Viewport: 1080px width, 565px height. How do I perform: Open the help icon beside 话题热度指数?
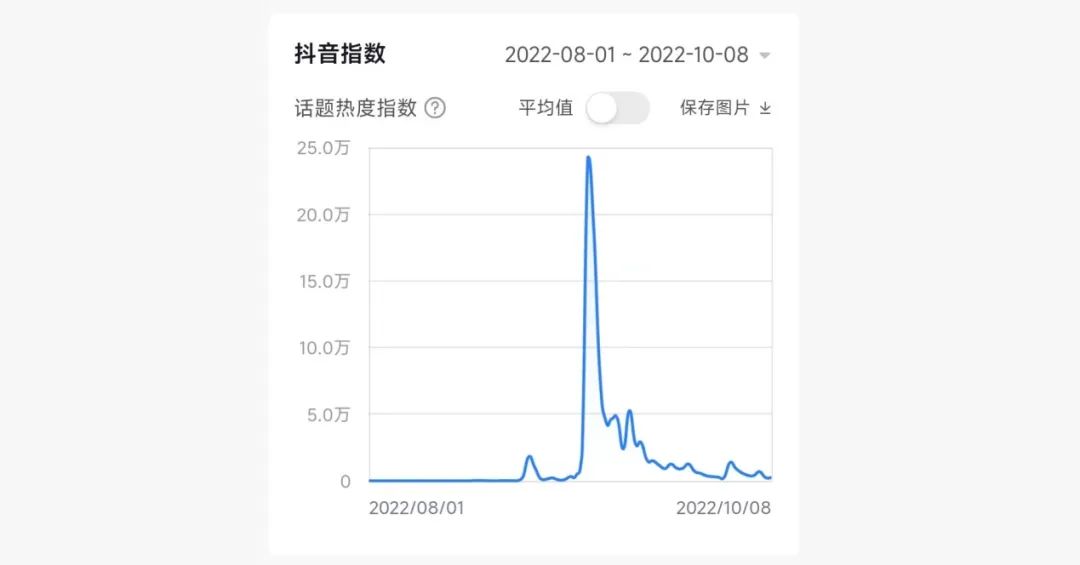(435, 108)
